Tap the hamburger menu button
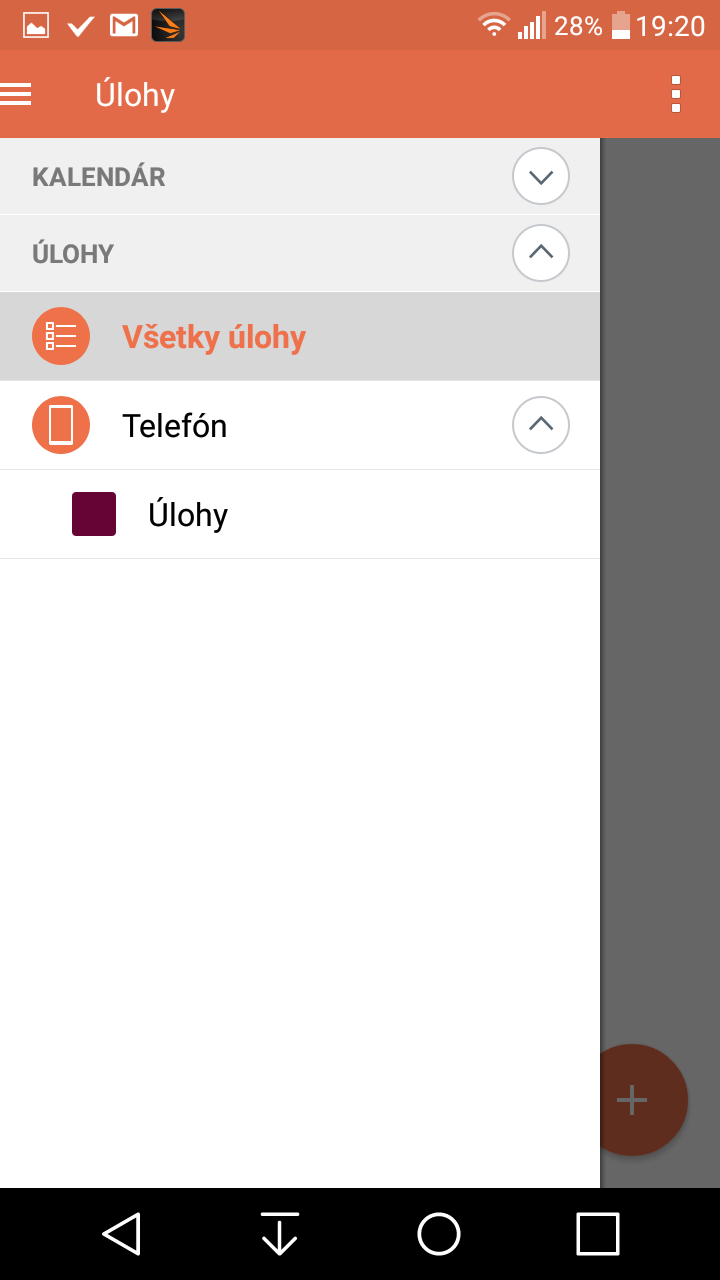 [x=16, y=95]
